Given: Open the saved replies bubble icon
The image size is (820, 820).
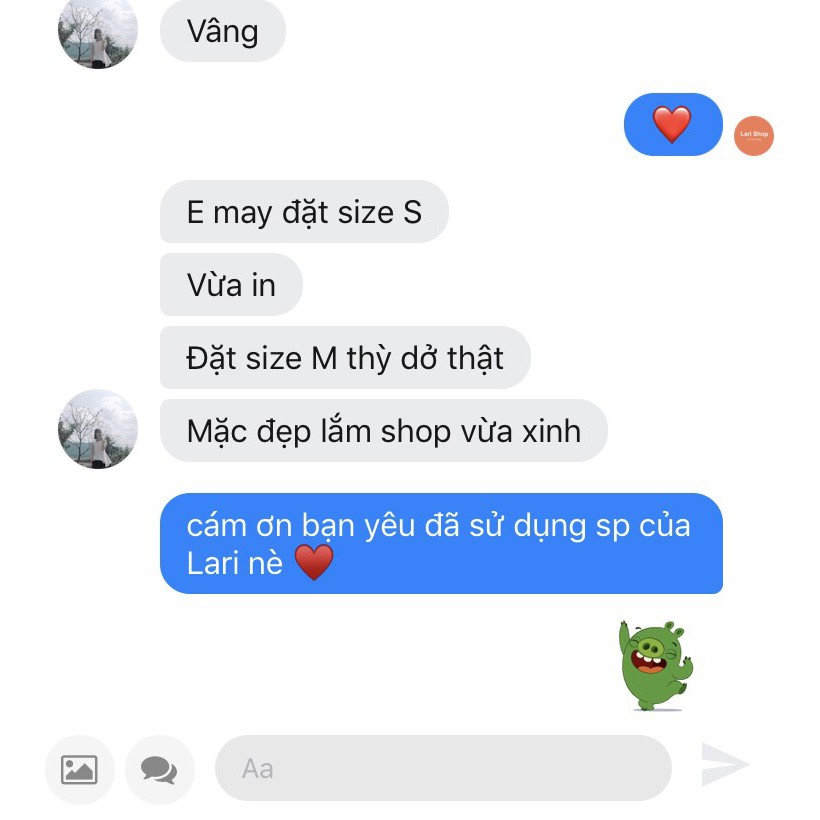Looking at the screenshot, I should pyautogui.click(x=159, y=769).
